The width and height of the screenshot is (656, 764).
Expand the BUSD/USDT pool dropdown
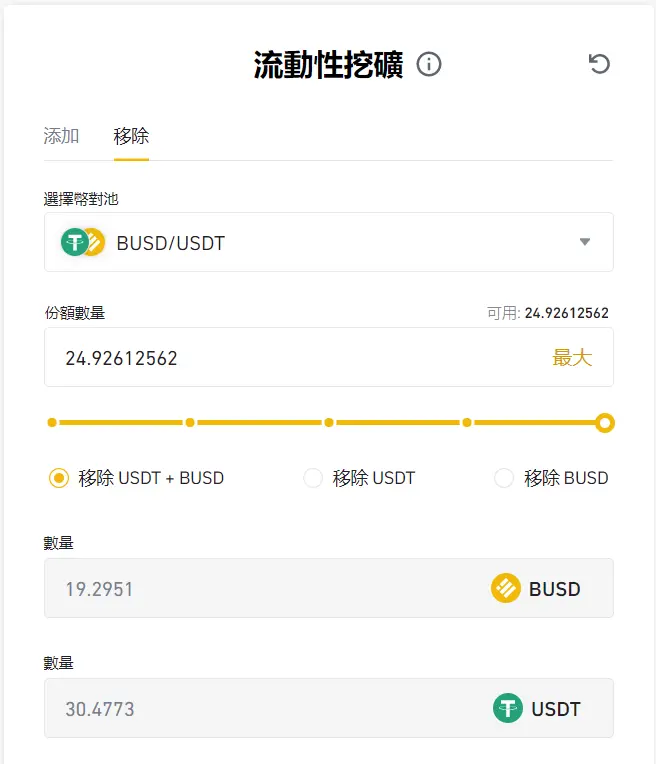pos(585,242)
